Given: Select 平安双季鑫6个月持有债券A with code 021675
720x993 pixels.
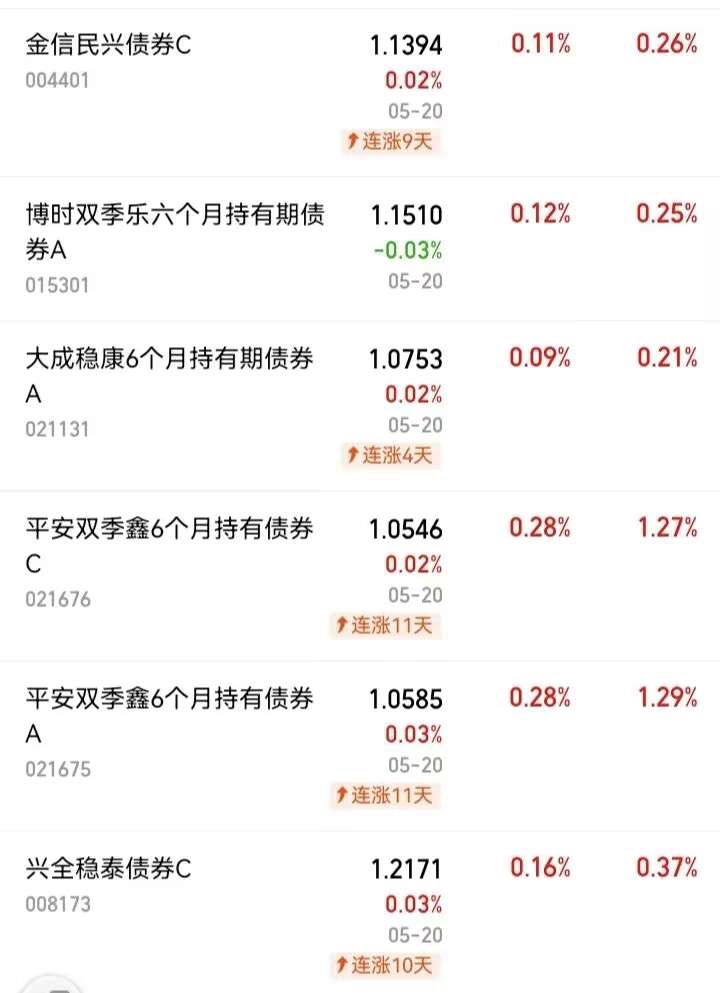Looking at the screenshot, I should coord(360,746).
